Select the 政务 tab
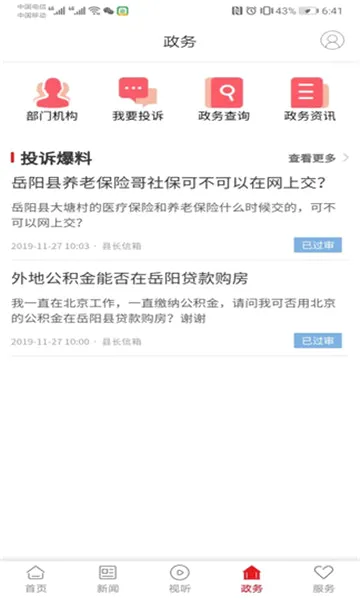This screenshot has width=360, height=600. point(252,579)
